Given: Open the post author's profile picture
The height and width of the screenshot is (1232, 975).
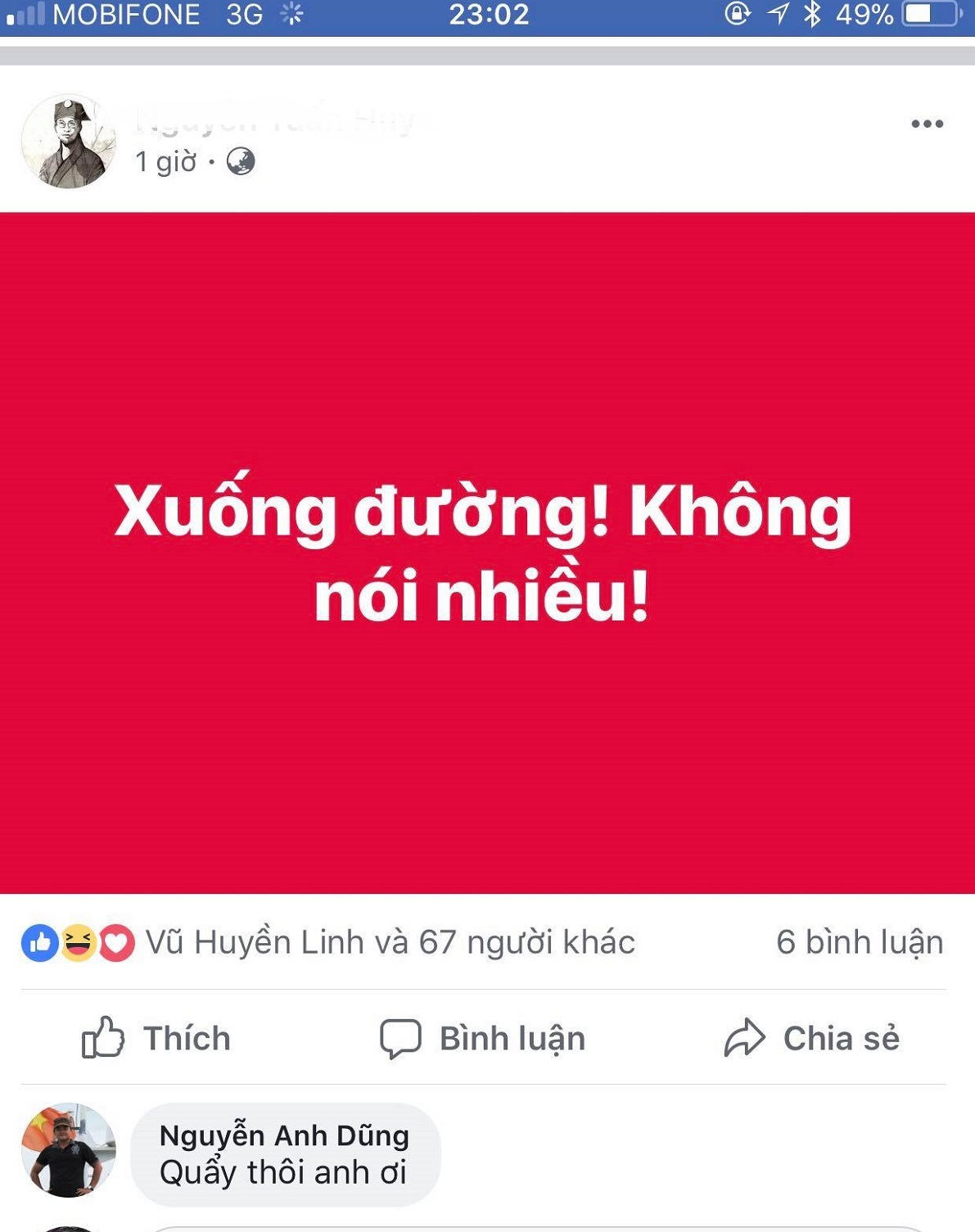Looking at the screenshot, I should 69,142.
